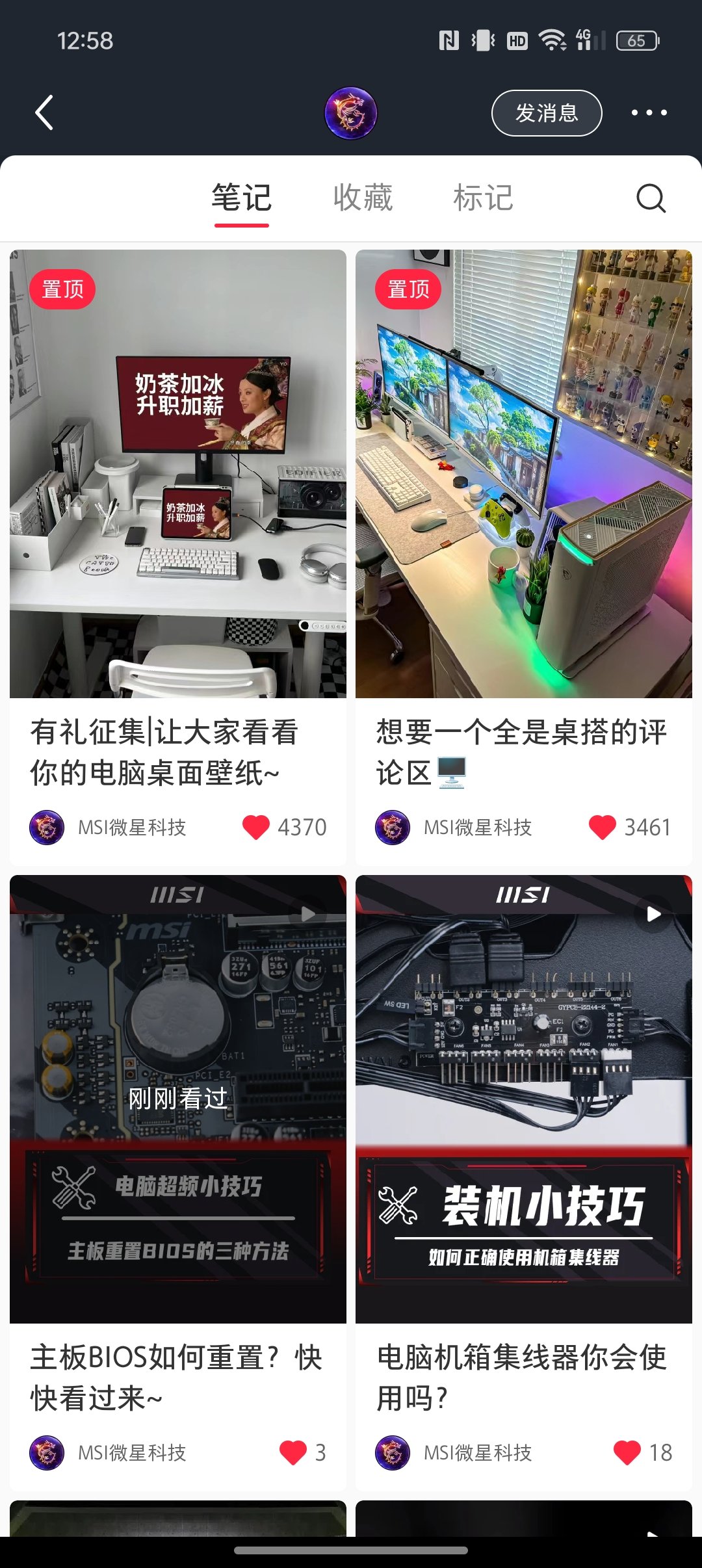The width and height of the screenshot is (702, 1568).
Task: Switch to the 标记 tab
Action: pos(483,198)
